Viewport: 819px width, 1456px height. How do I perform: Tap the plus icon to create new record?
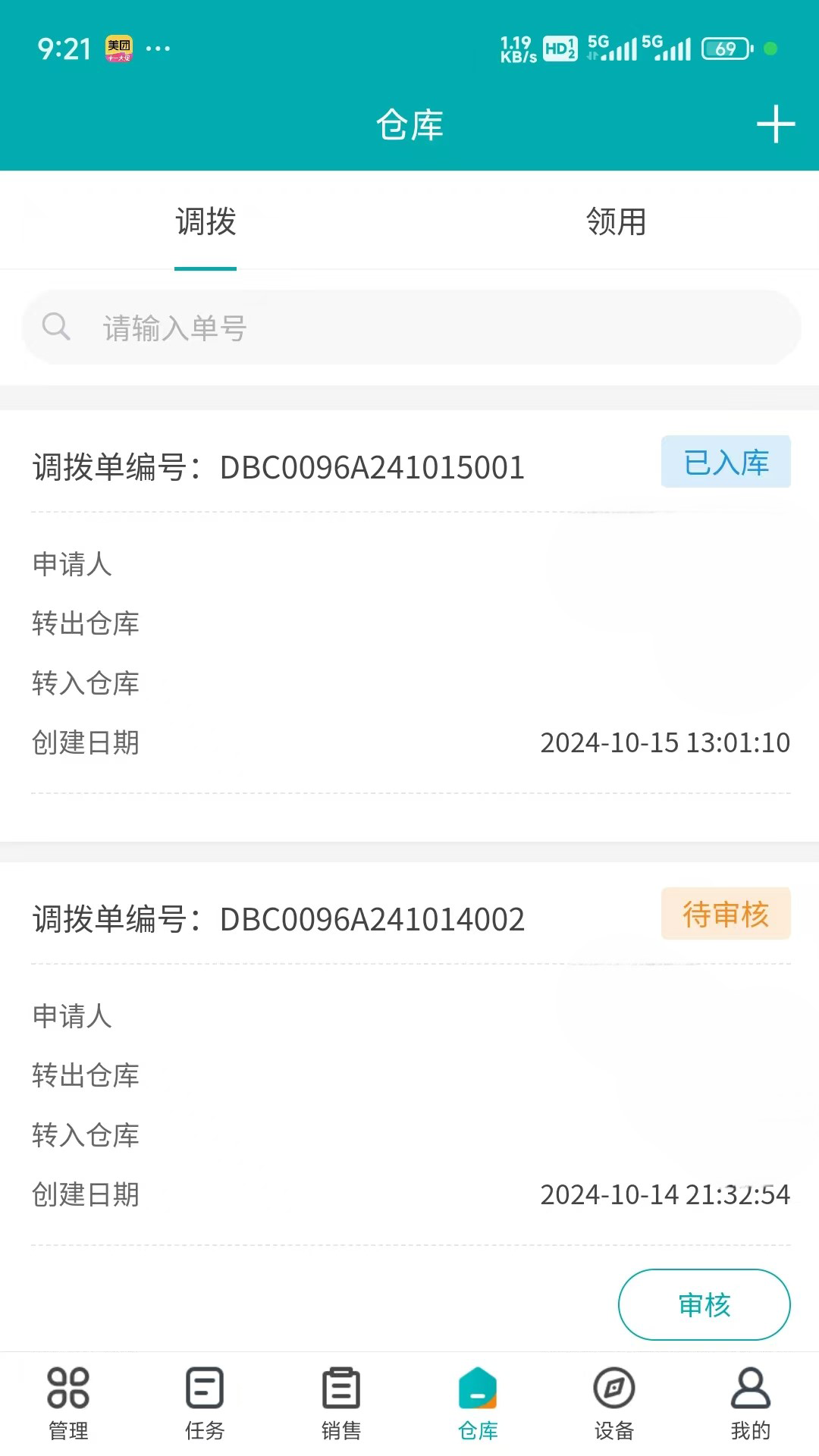click(774, 125)
